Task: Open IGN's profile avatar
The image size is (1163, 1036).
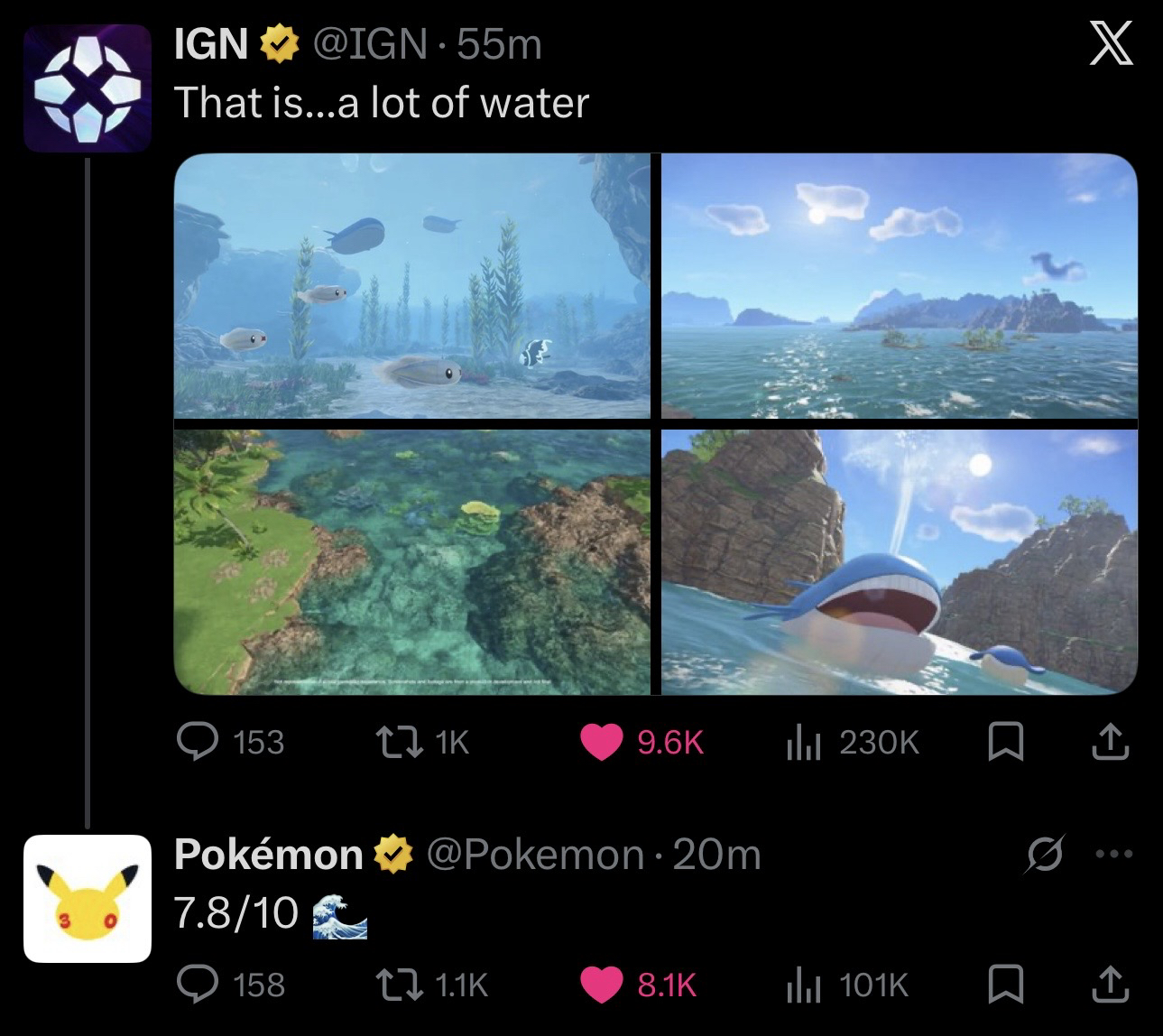Action: point(87,88)
